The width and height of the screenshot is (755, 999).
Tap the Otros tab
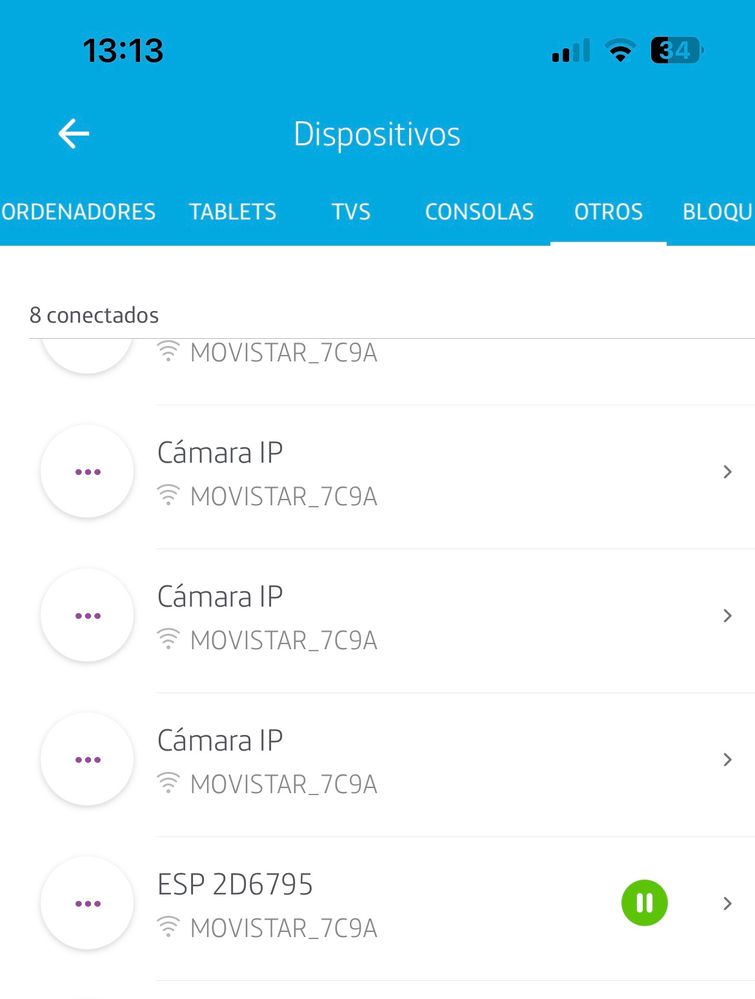[608, 212]
